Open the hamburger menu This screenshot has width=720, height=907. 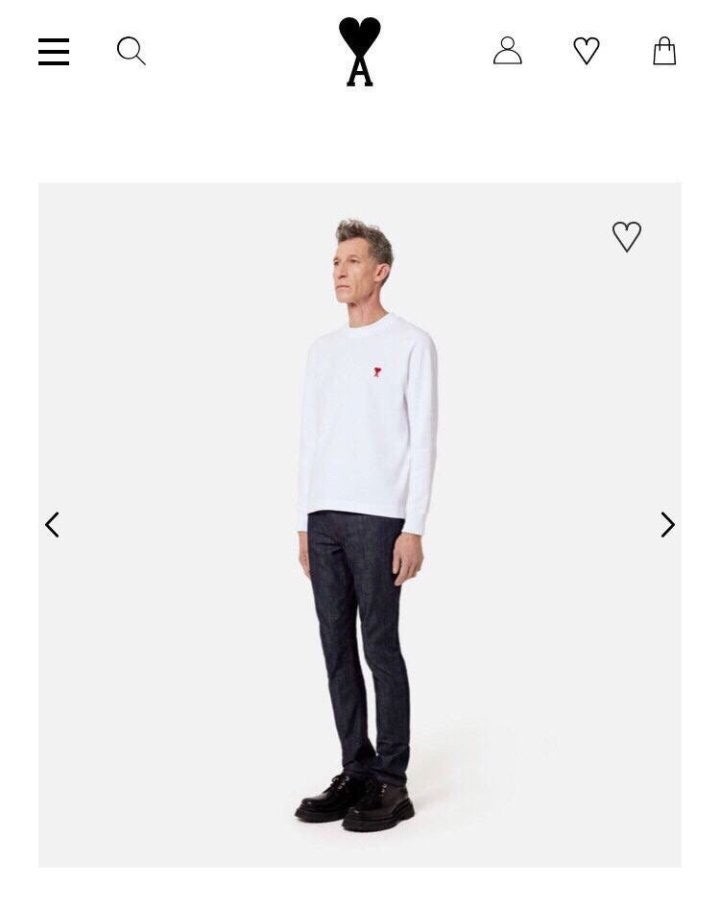54,51
